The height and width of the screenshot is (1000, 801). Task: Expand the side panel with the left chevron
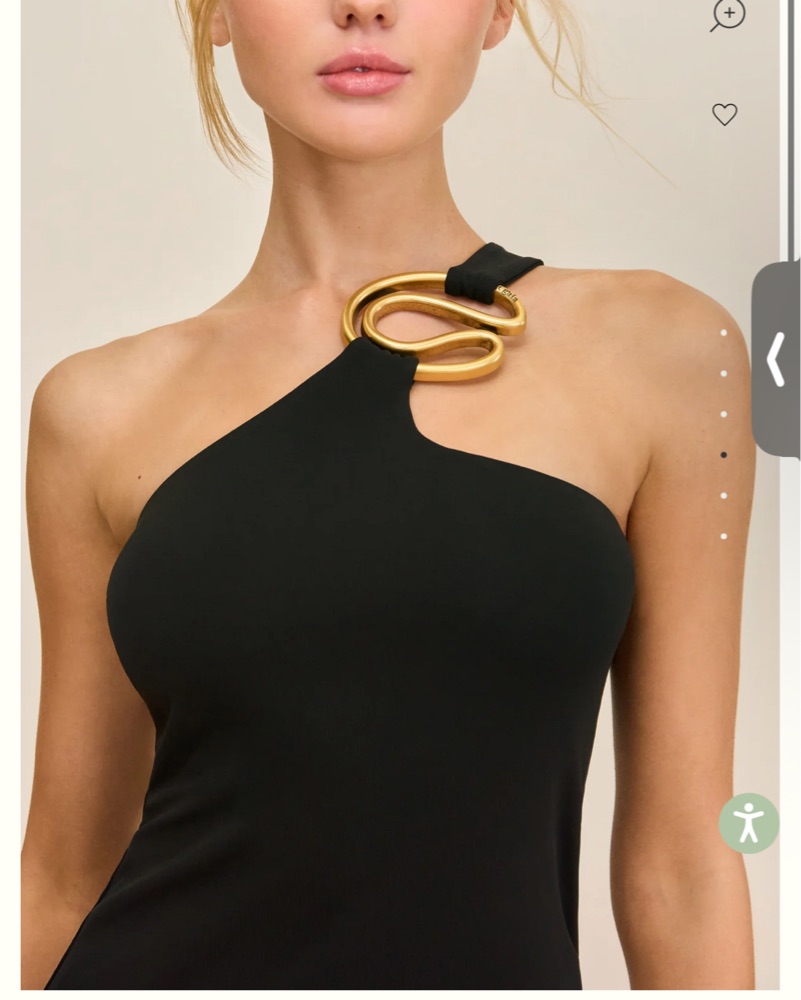[776, 359]
